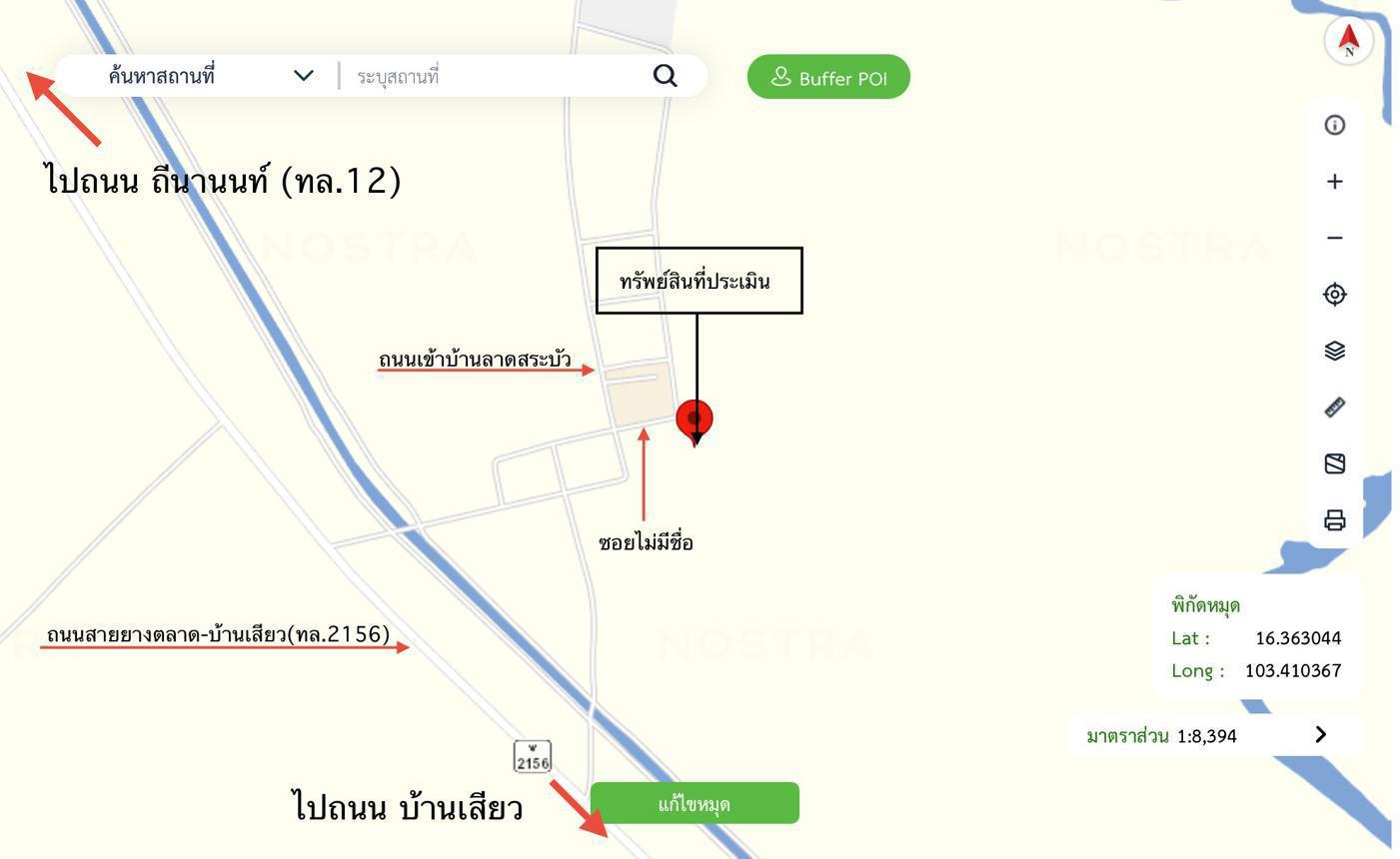
Task: Center the map on current location
Action: pos(1334,295)
